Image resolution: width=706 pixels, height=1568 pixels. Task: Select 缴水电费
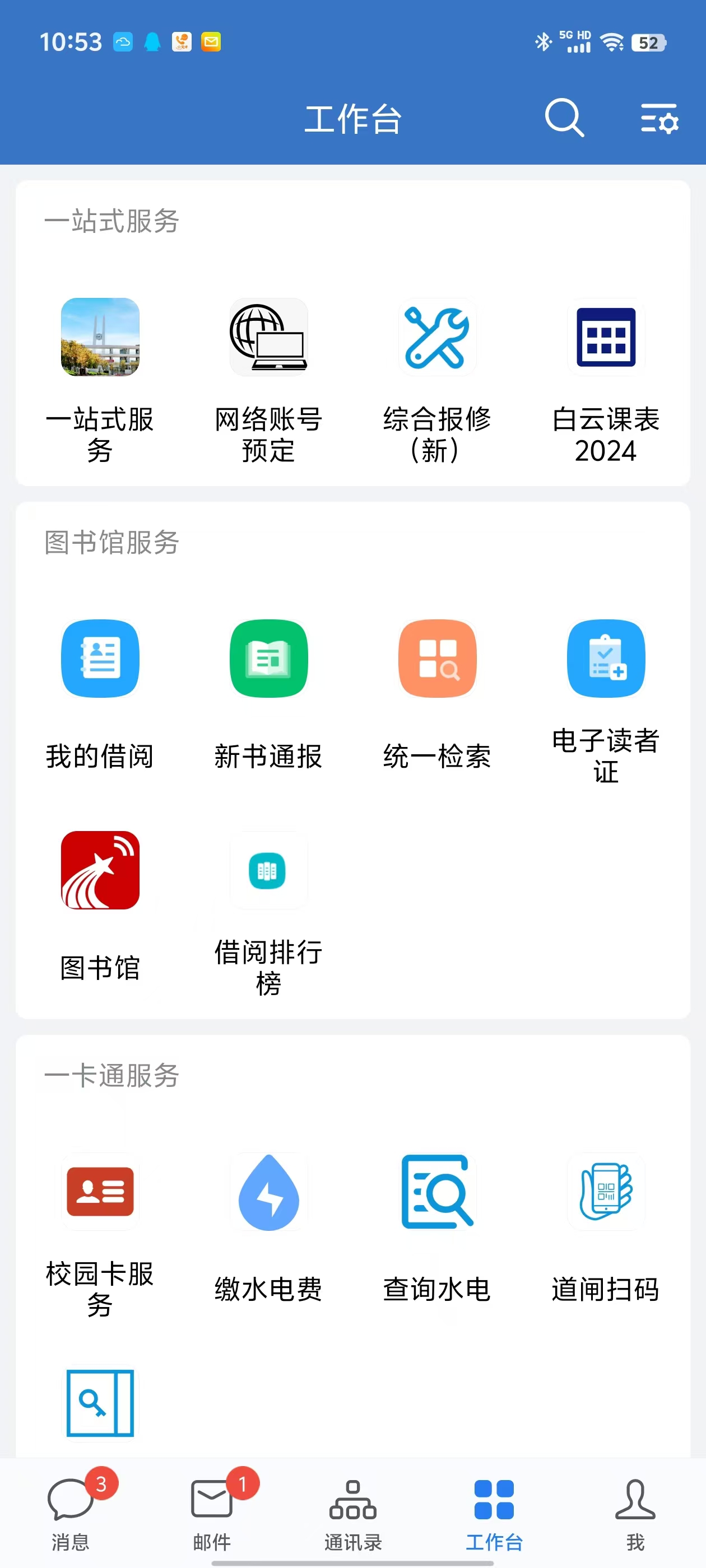[x=268, y=1192]
